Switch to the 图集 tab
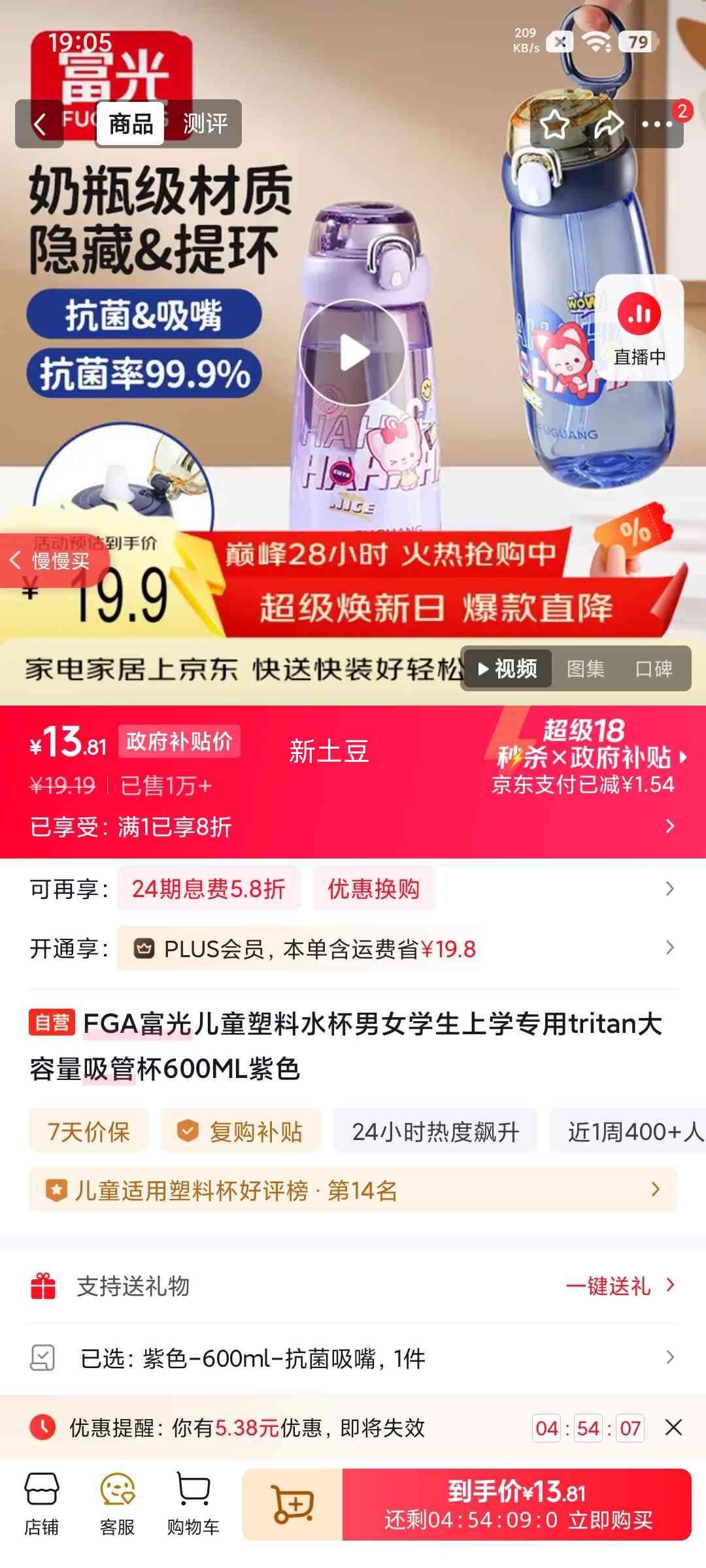The height and width of the screenshot is (1568, 706). [x=586, y=669]
